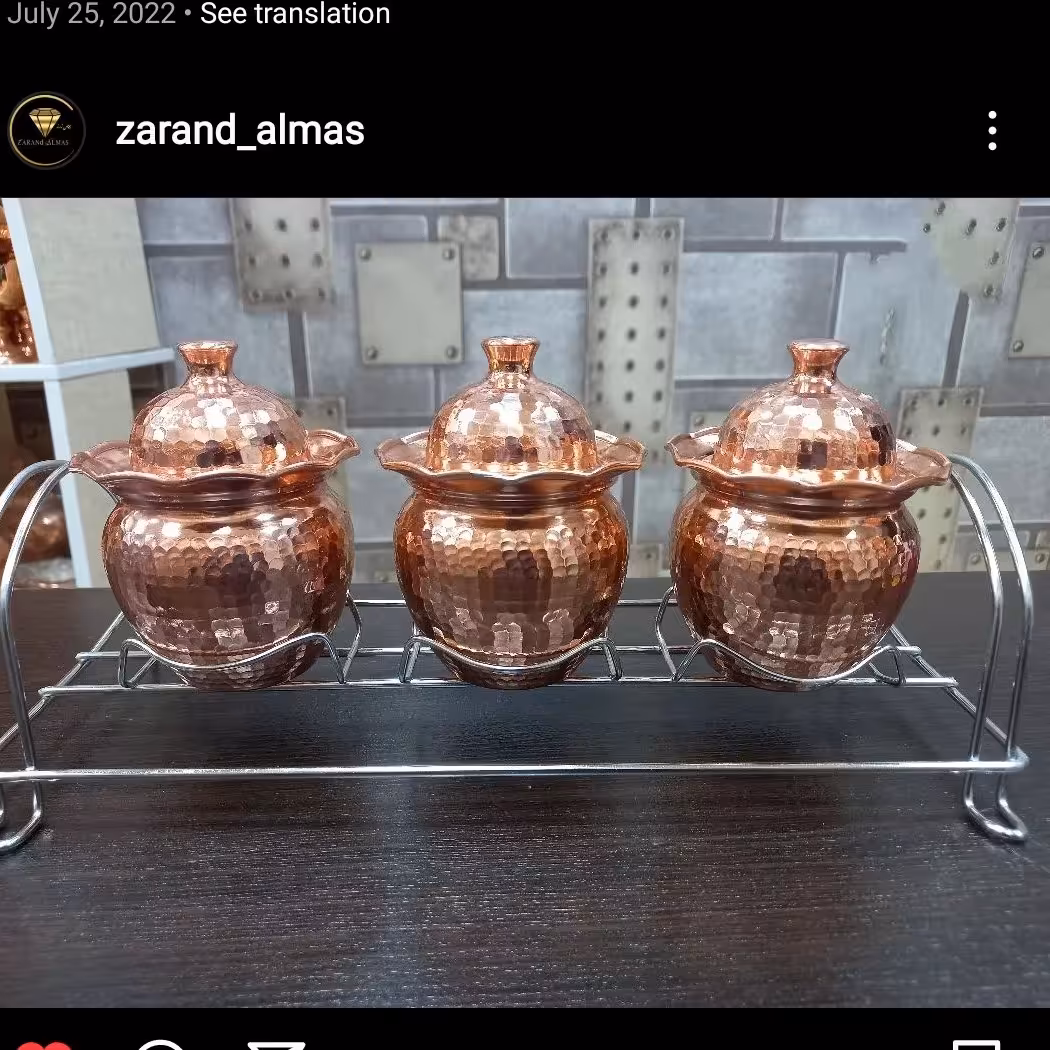Open zarand_almas profile picture
This screenshot has height=1050, width=1050.
click(46, 131)
